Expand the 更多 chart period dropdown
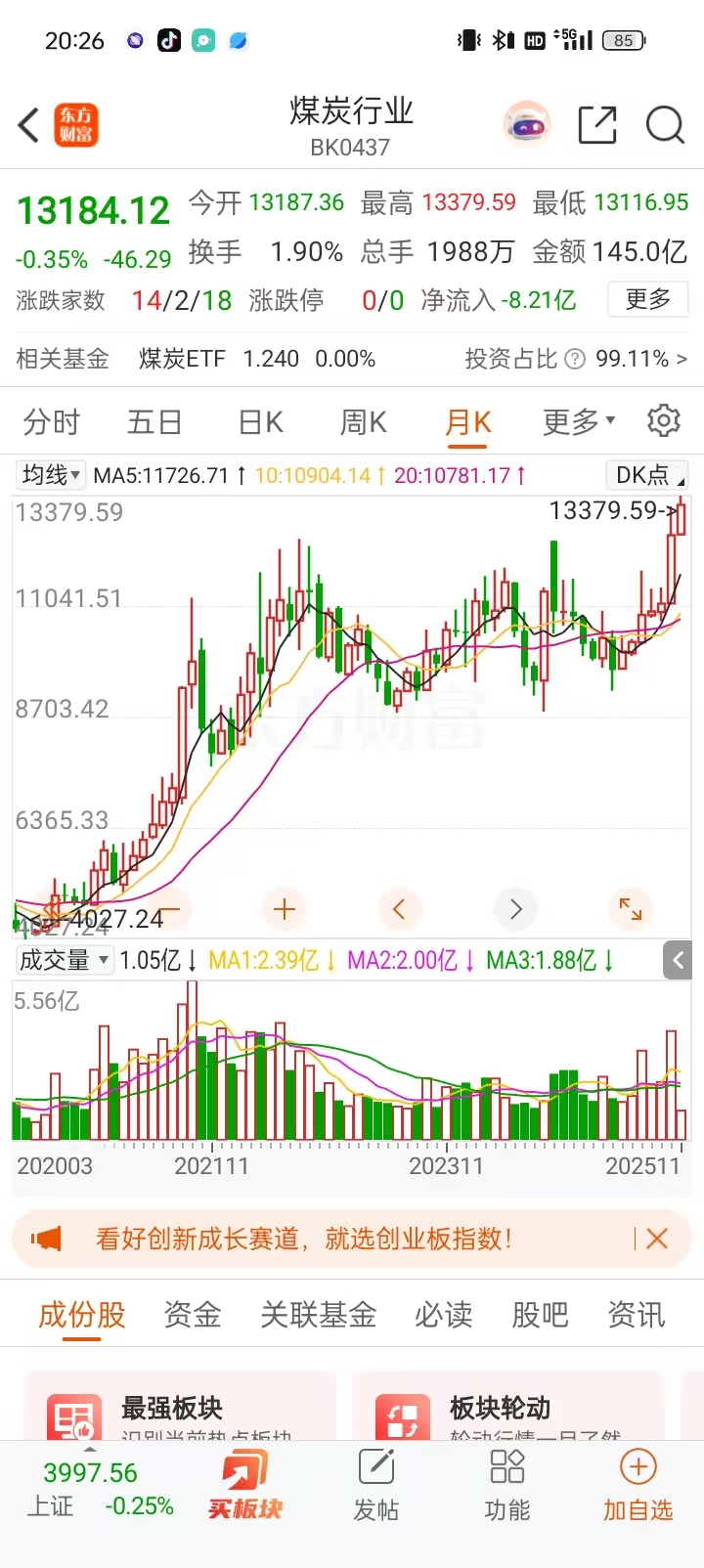Viewport: 704px width, 1568px height. pos(578,422)
